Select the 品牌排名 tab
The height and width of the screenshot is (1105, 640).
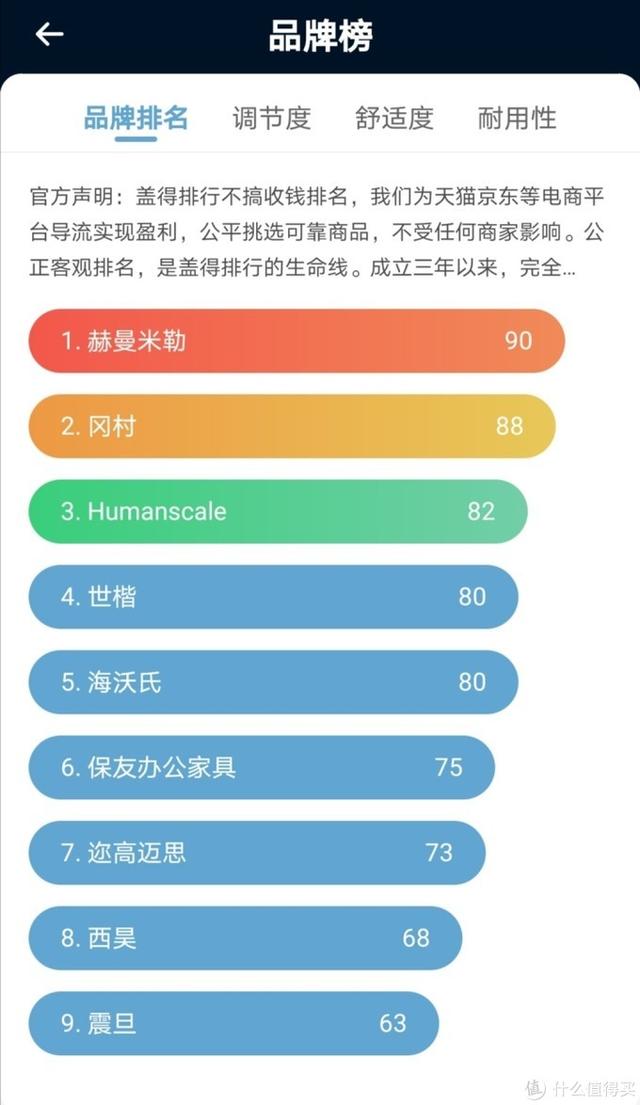(x=136, y=118)
